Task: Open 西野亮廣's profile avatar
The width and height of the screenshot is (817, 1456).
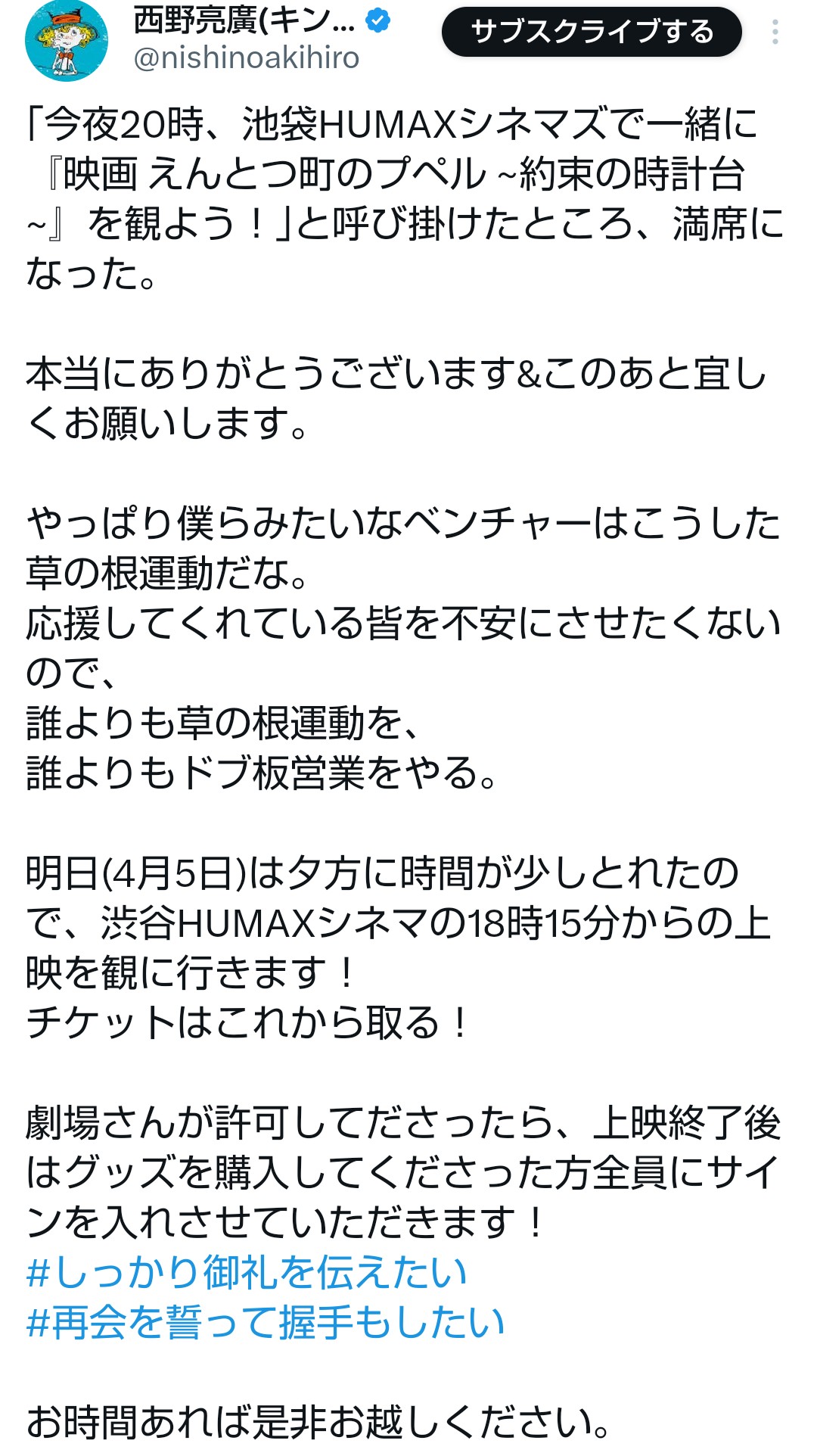Action: (67, 39)
